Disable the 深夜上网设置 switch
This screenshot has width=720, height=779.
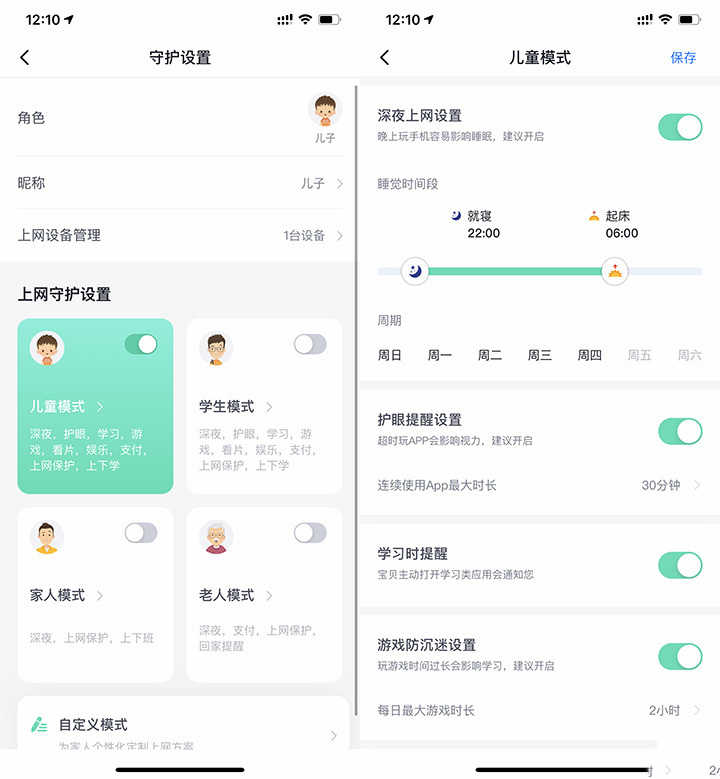(x=680, y=127)
